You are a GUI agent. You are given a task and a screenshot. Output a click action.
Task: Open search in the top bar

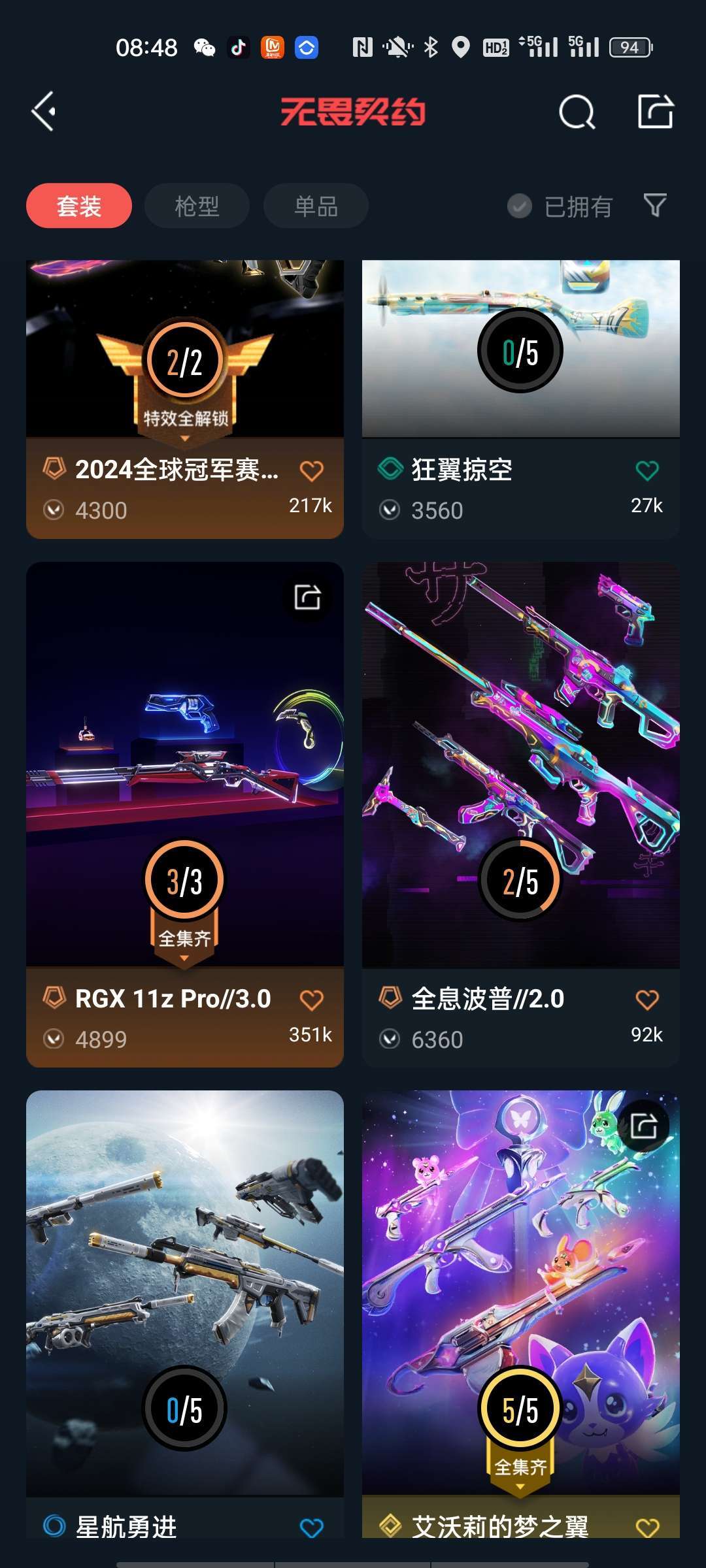click(577, 112)
